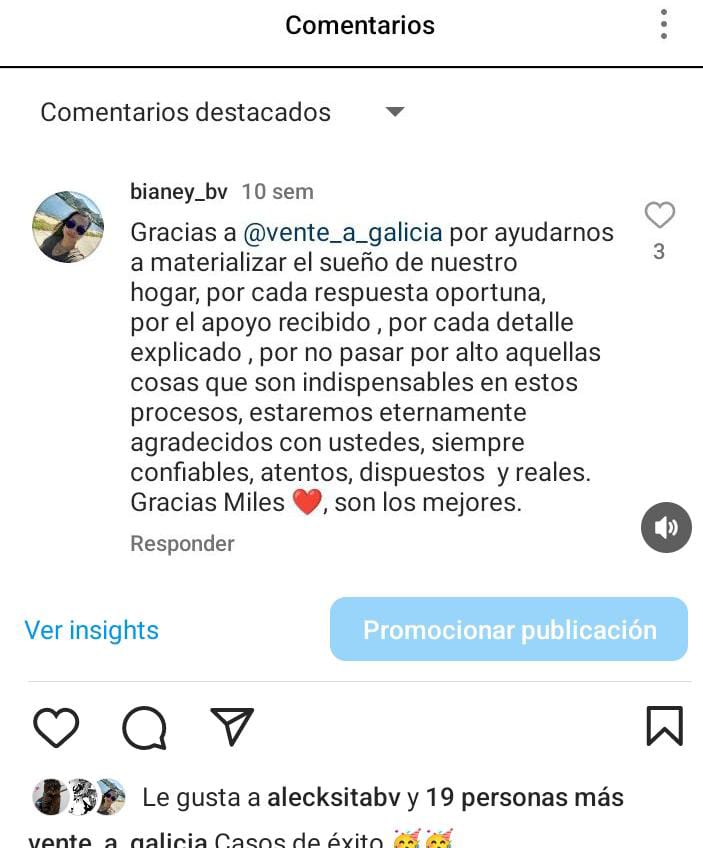Save the post with the bookmark icon
The height and width of the screenshot is (848, 703).
(x=664, y=727)
